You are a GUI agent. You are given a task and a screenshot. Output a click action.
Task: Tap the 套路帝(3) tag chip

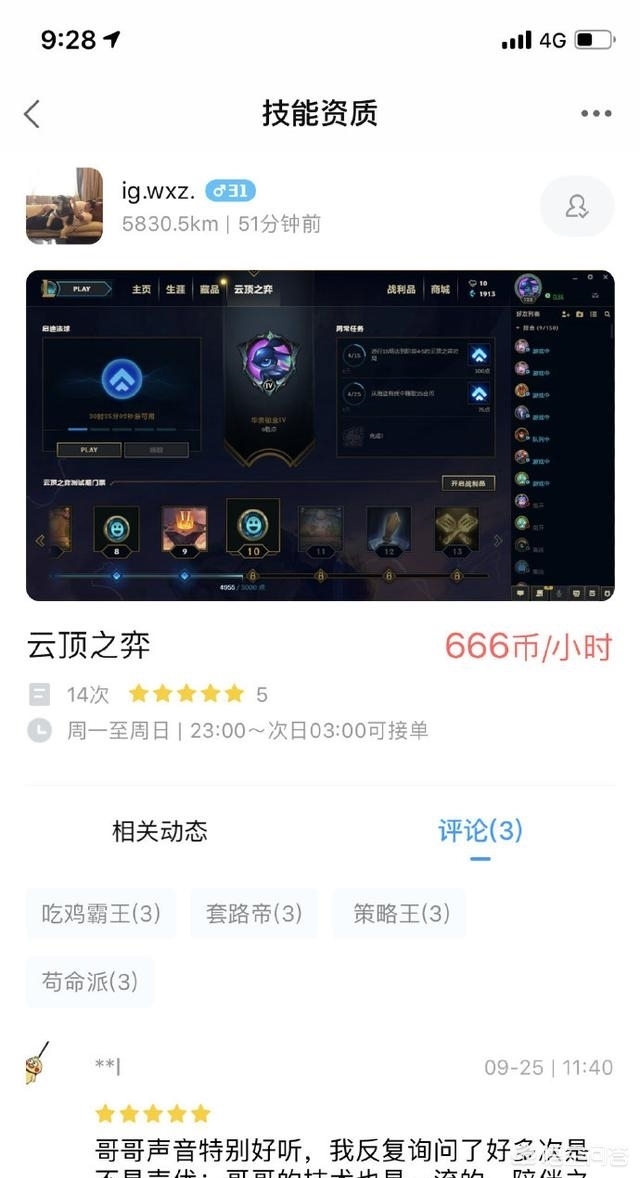(254, 914)
